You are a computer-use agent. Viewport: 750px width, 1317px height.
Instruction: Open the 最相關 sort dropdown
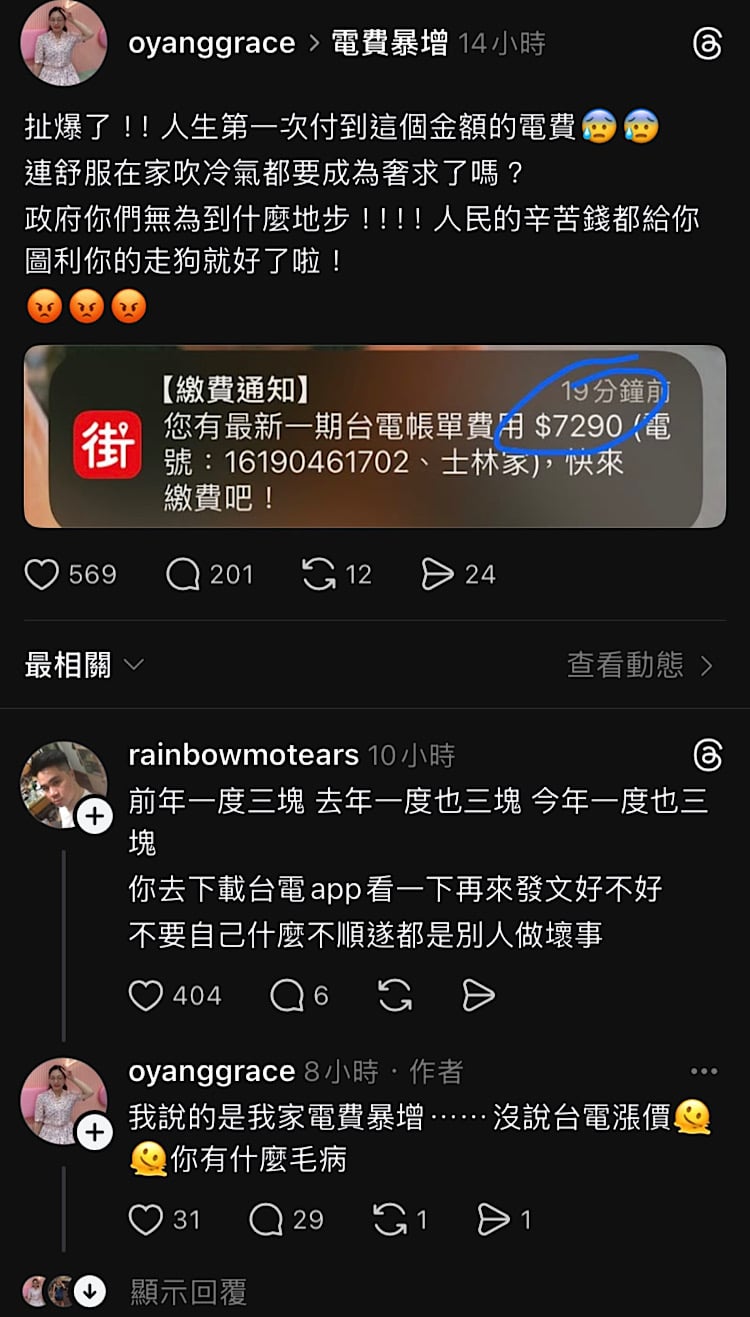(x=84, y=665)
